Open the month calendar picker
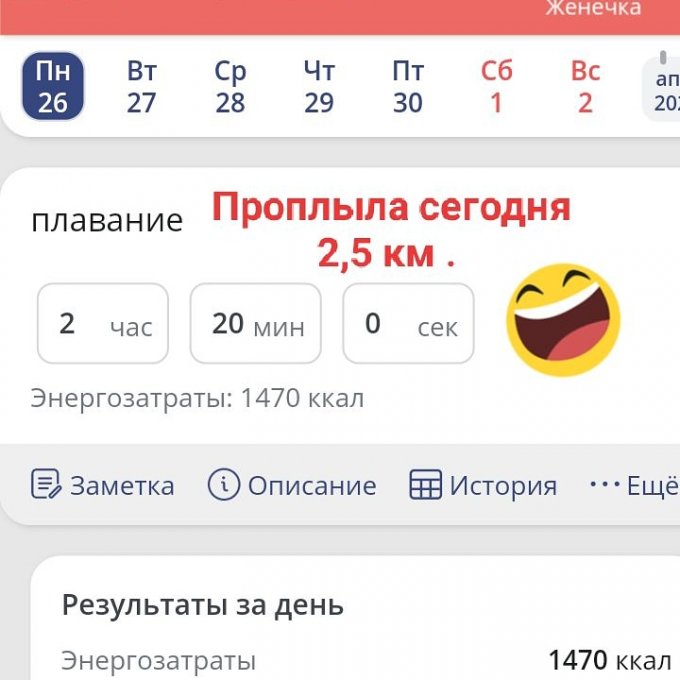The height and width of the screenshot is (680, 680). pyautogui.click(x=663, y=90)
